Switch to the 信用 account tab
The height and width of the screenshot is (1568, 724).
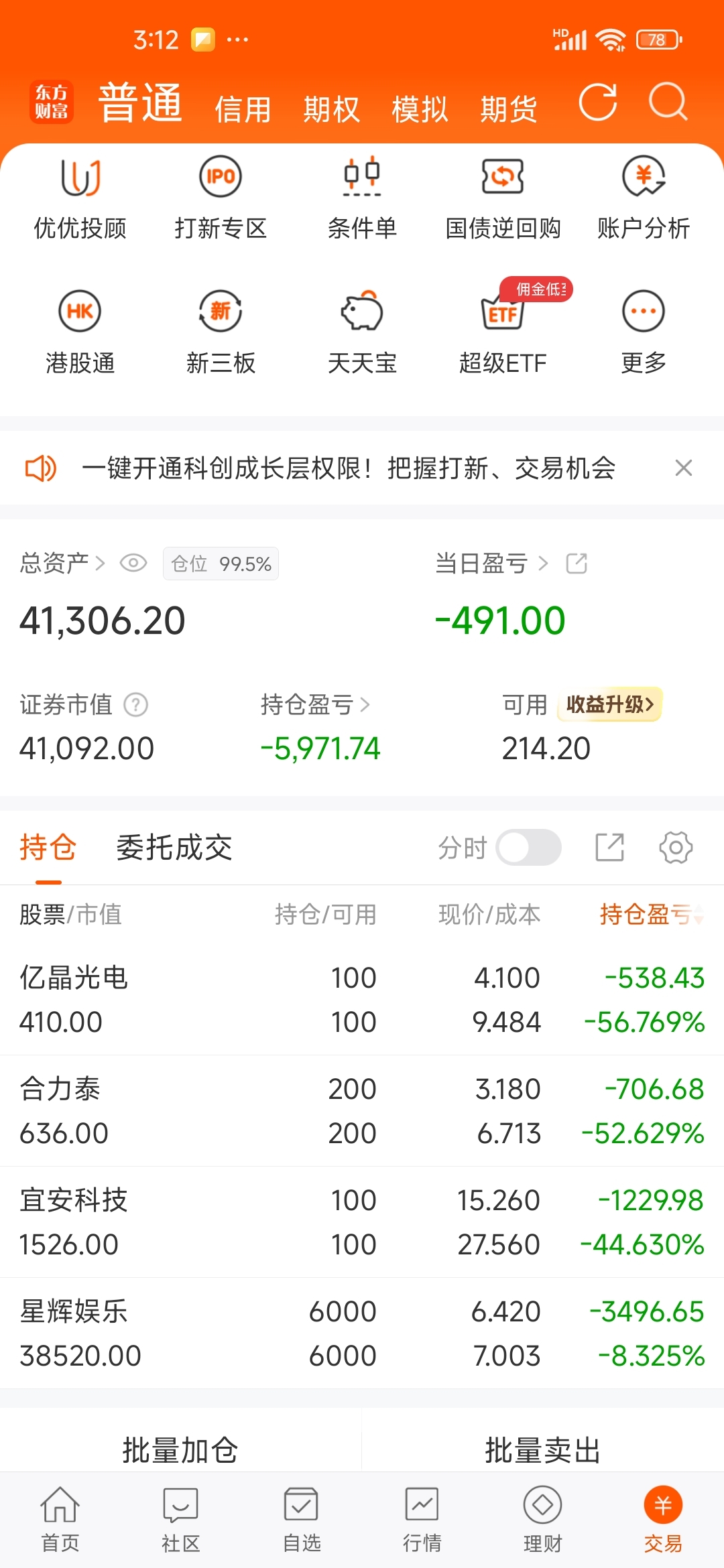pos(243,109)
